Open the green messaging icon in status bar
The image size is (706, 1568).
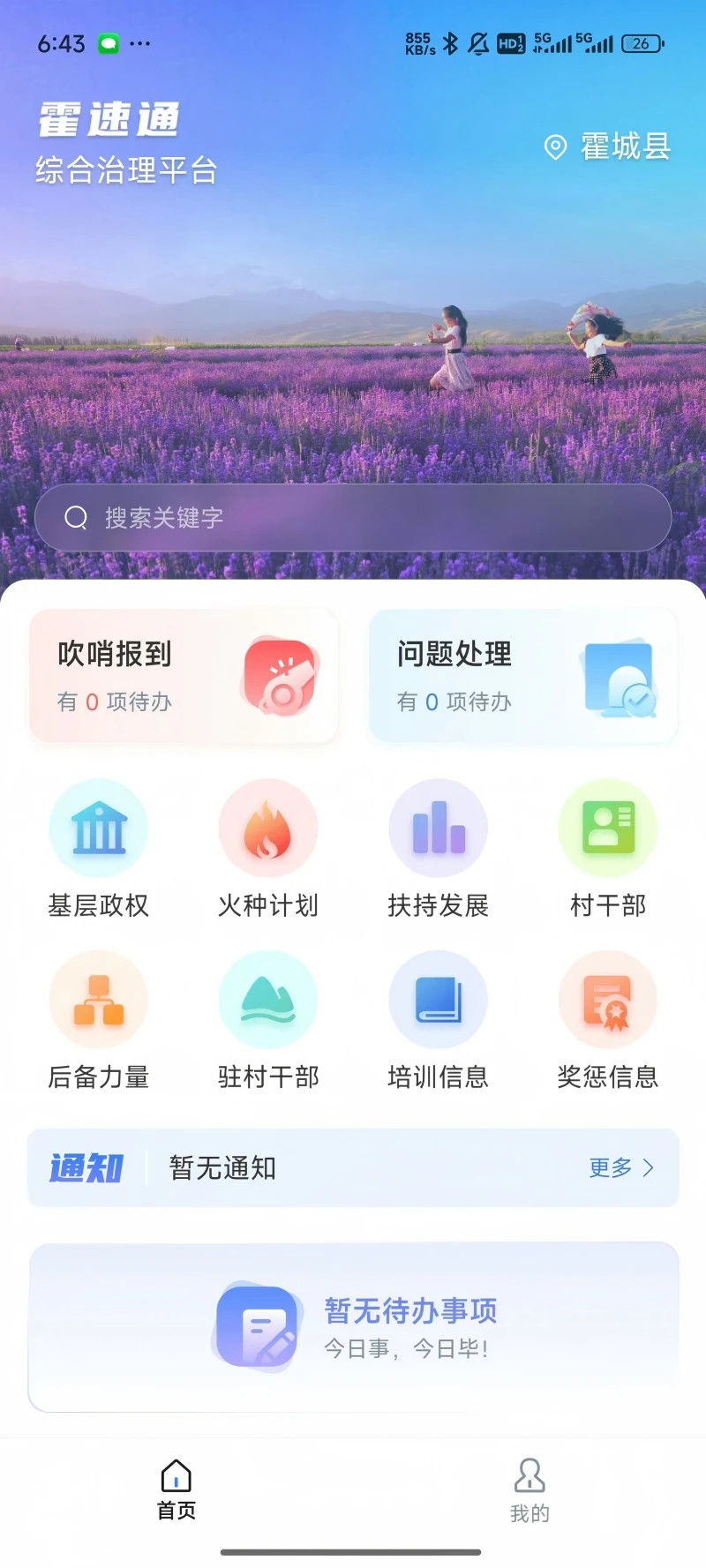click(x=108, y=41)
